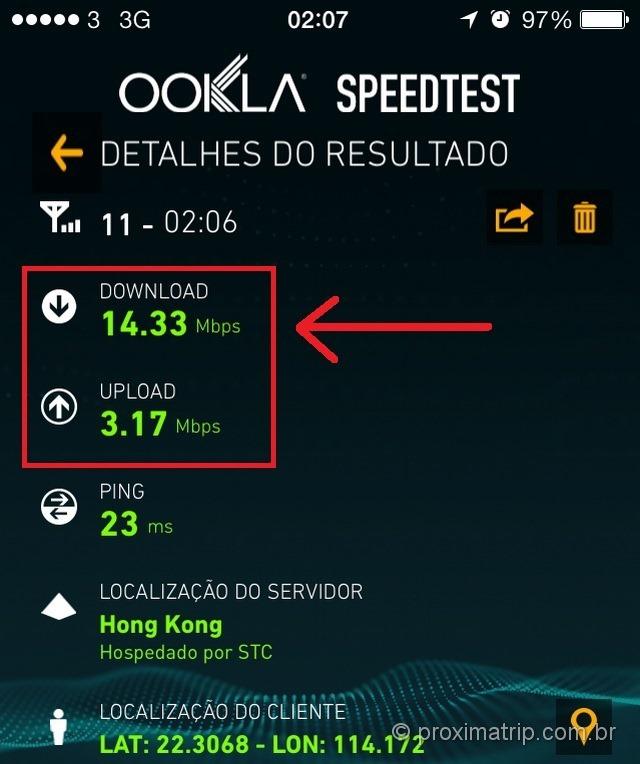Share this speed test result
This screenshot has height=764, width=640.
[514, 217]
